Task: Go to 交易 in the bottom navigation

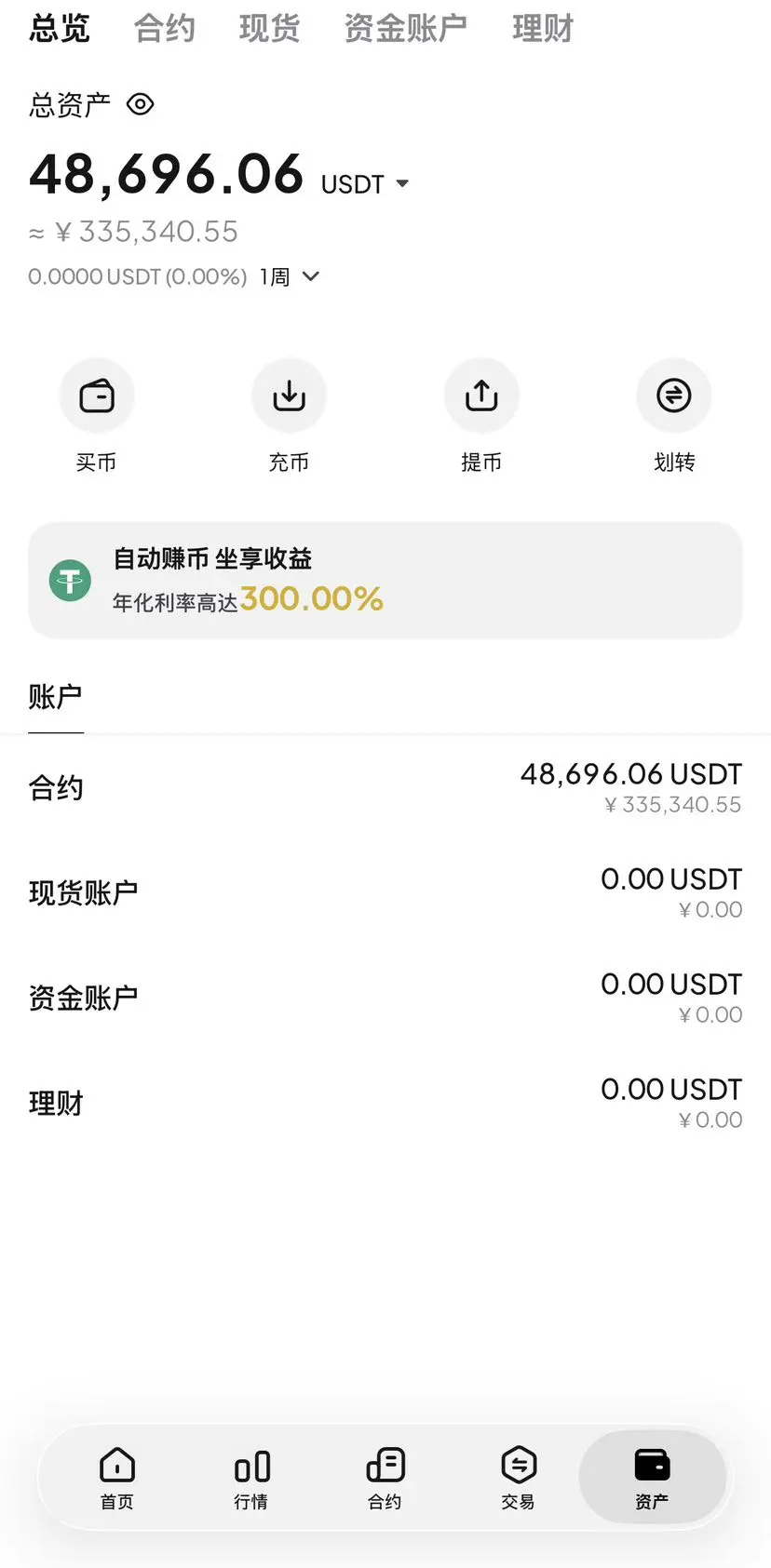Action: pyautogui.click(x=519, y=1477)
